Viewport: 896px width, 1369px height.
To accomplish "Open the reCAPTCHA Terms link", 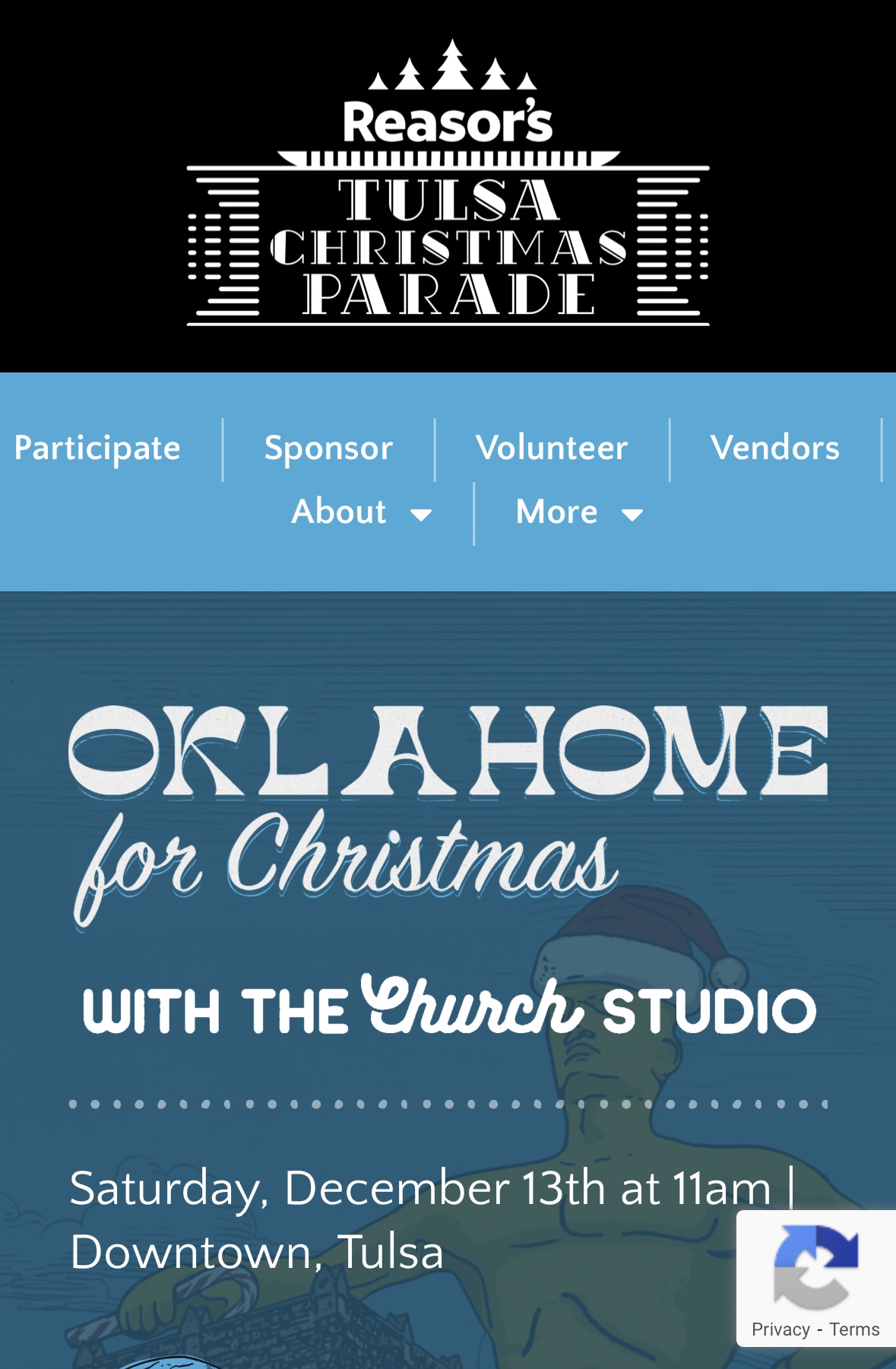I will pyautogui.click(x=854, y=1329).
